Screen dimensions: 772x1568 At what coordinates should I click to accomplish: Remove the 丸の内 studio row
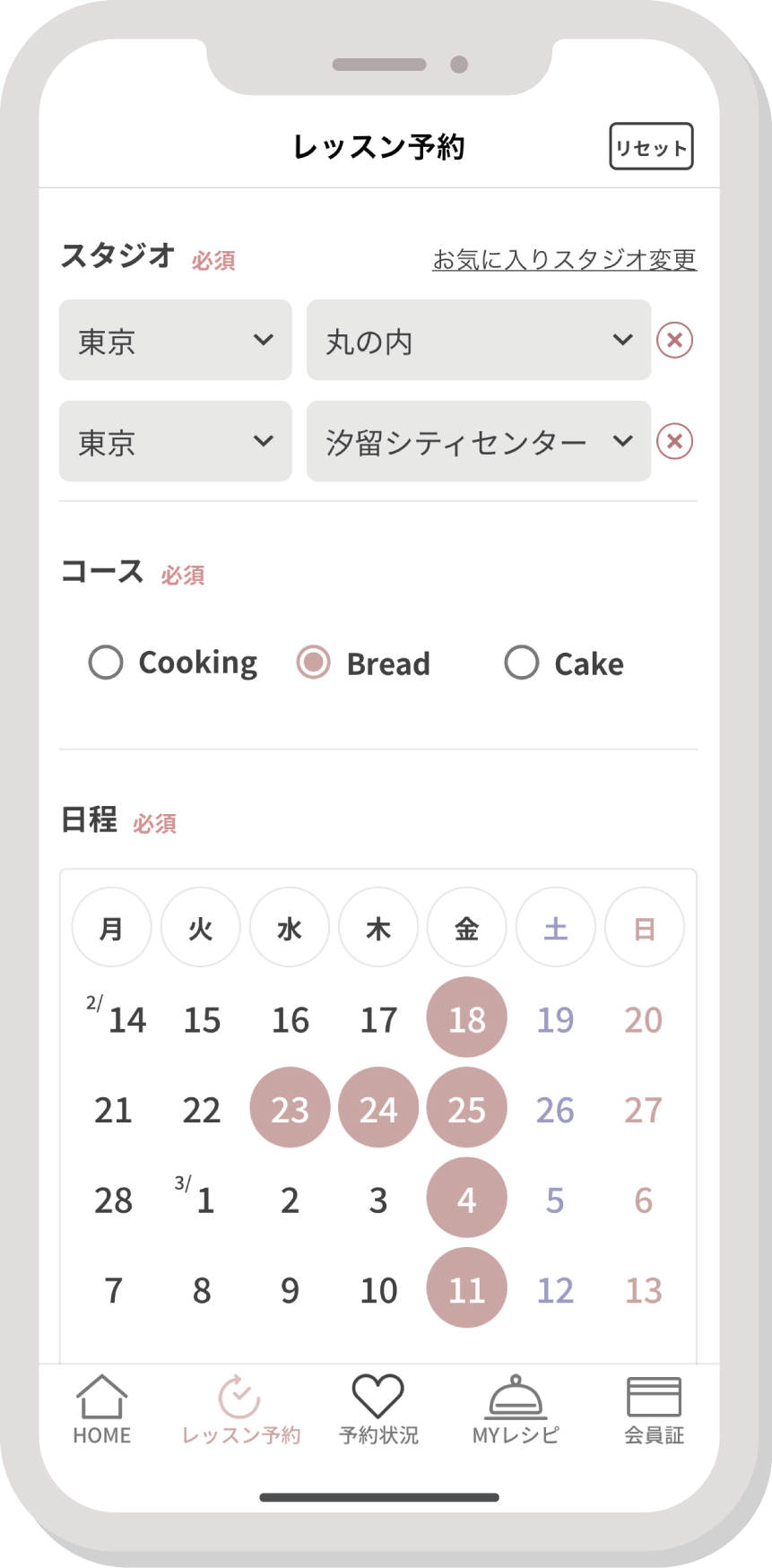(x=674, y=340)
